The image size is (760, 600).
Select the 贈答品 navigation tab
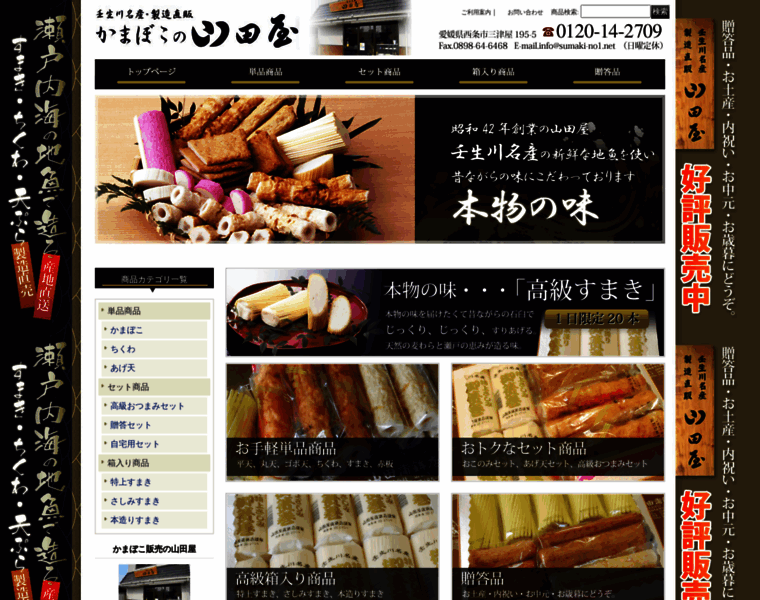(x=607, y=73)
